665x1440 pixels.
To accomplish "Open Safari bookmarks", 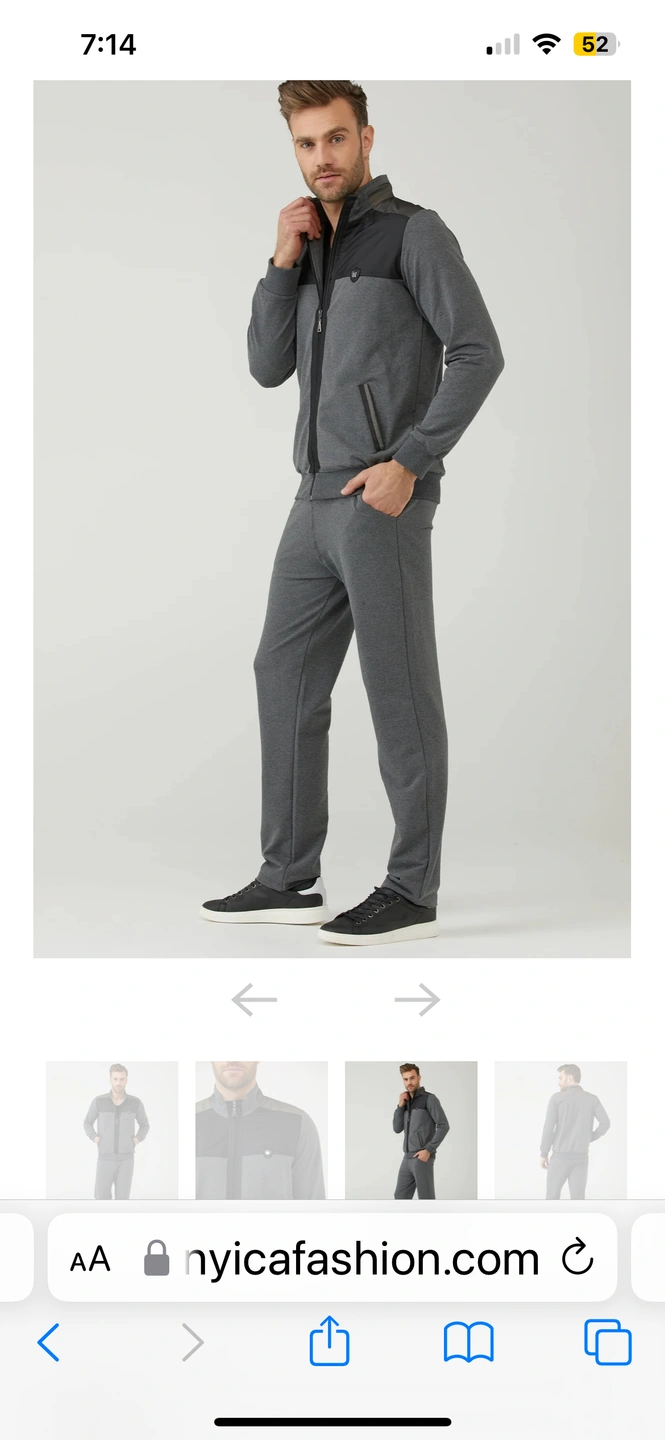I will click(x=468, y=1342).
